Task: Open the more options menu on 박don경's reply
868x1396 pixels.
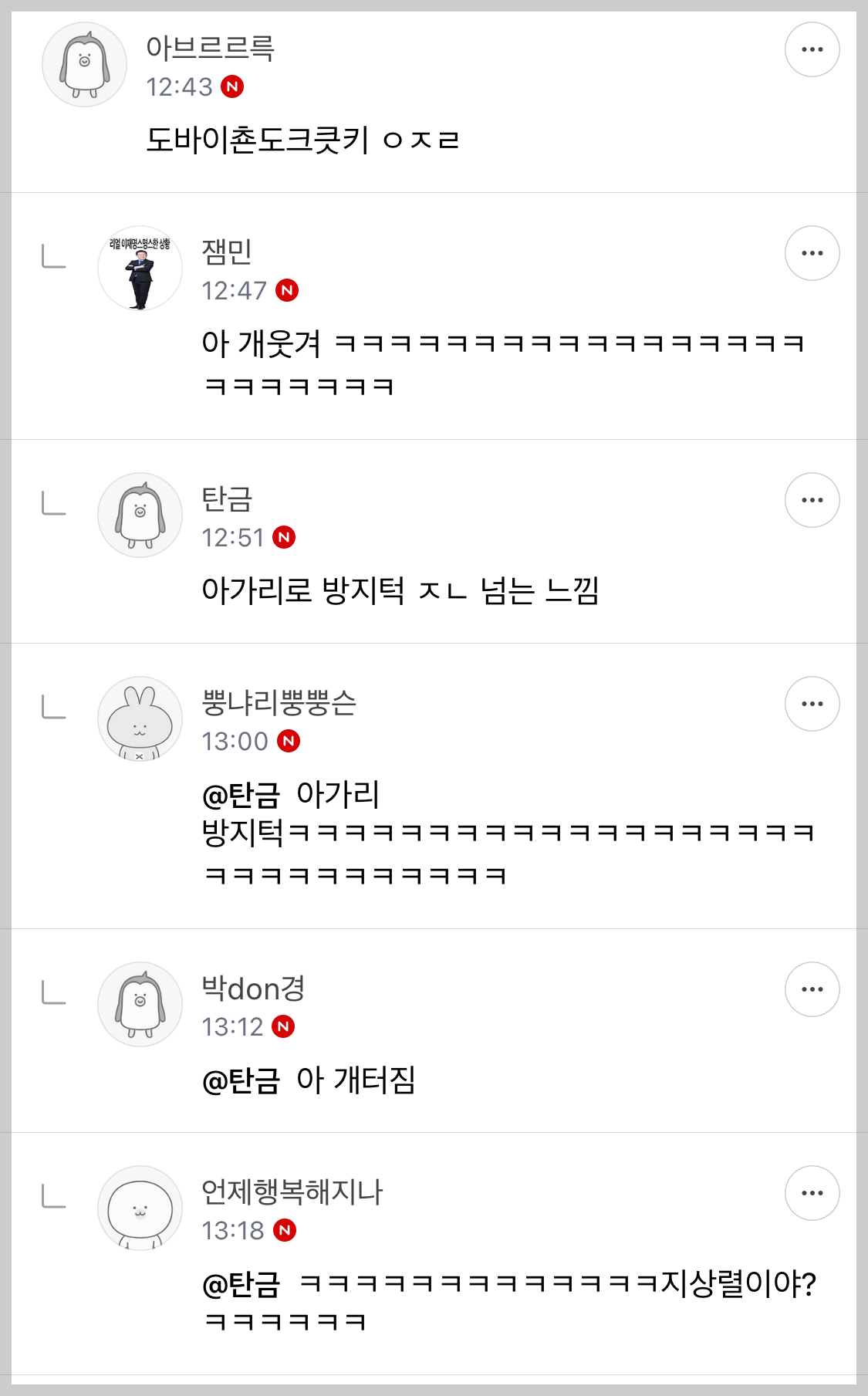Action: (x=812, y=989)
